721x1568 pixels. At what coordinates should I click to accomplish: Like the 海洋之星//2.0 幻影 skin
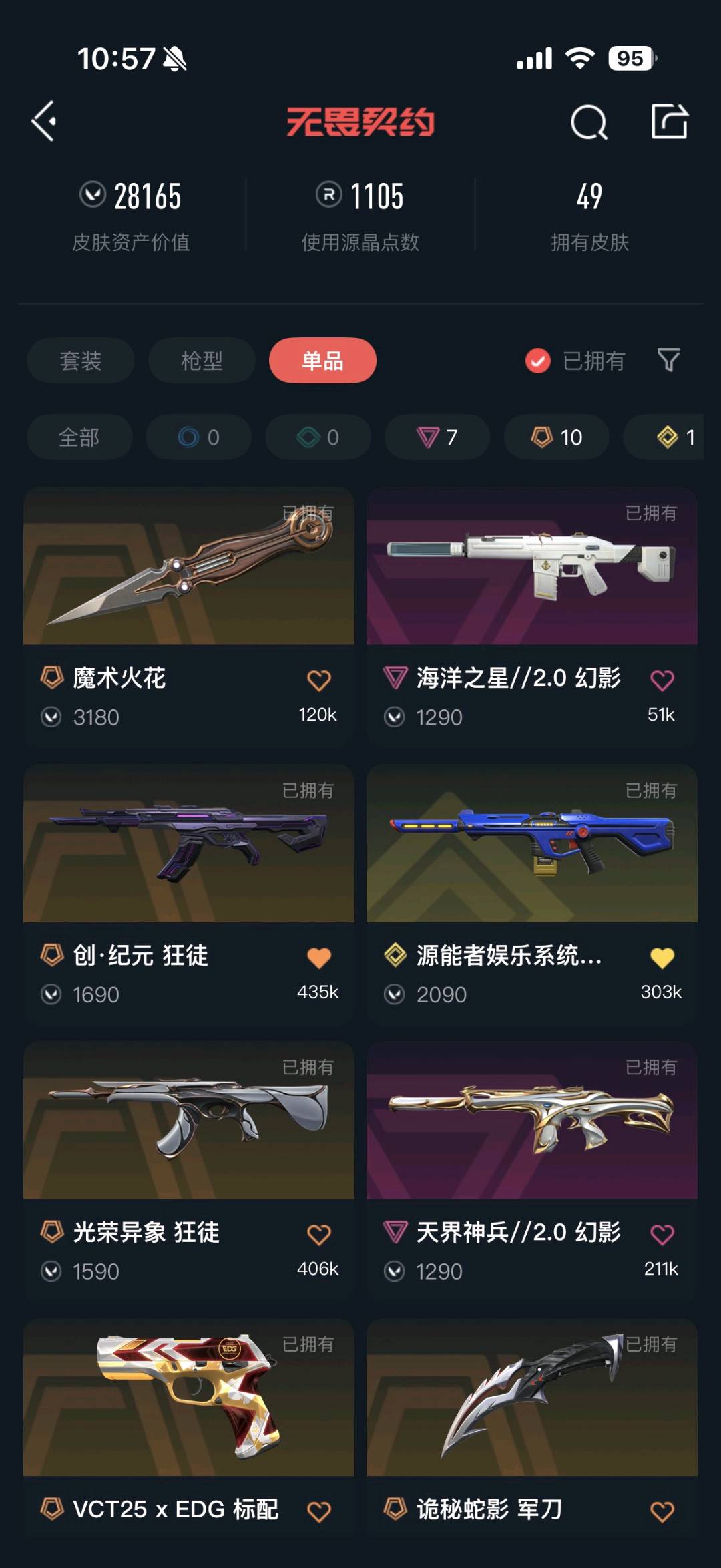pyautogui.click(x=662, y=680)
